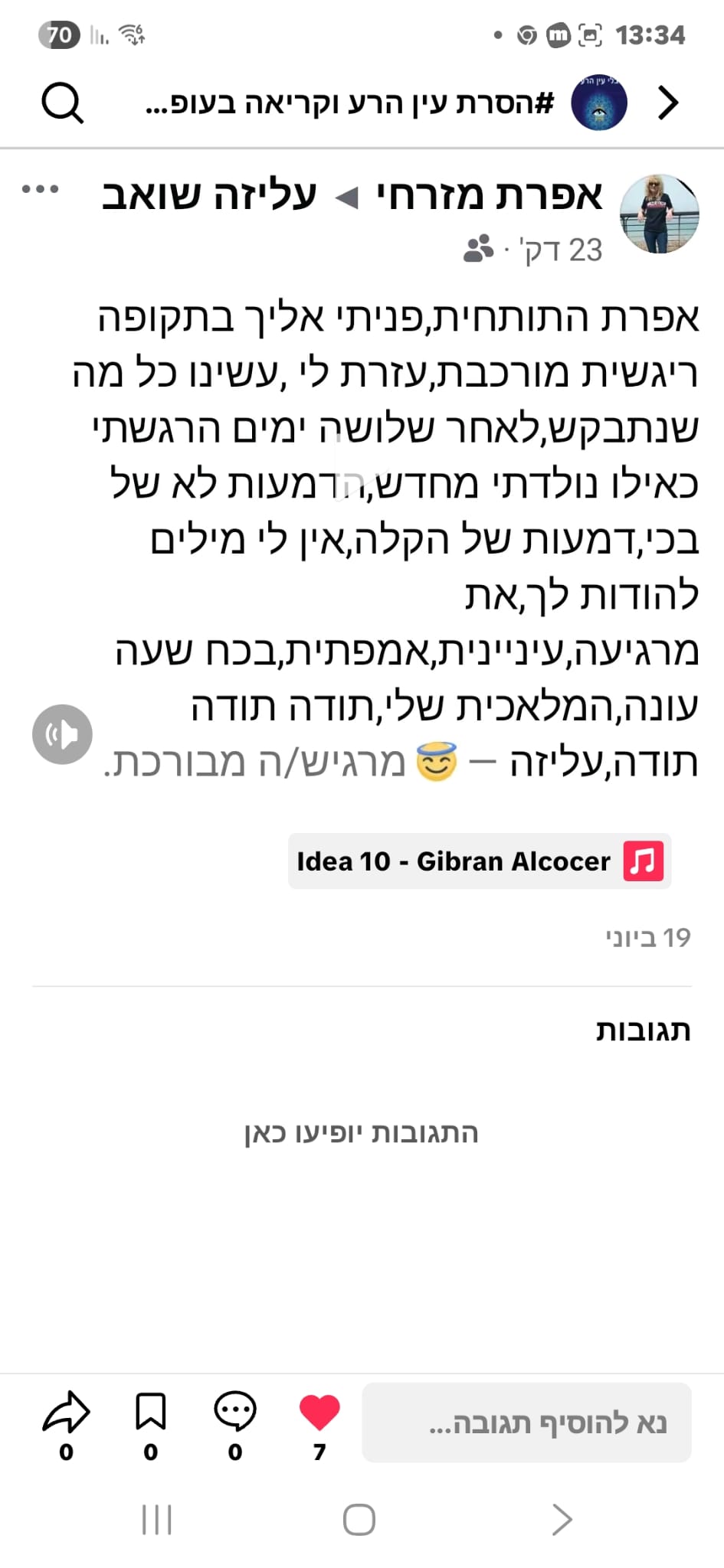Open recent apps from the navigation bar

(157, 1520)
